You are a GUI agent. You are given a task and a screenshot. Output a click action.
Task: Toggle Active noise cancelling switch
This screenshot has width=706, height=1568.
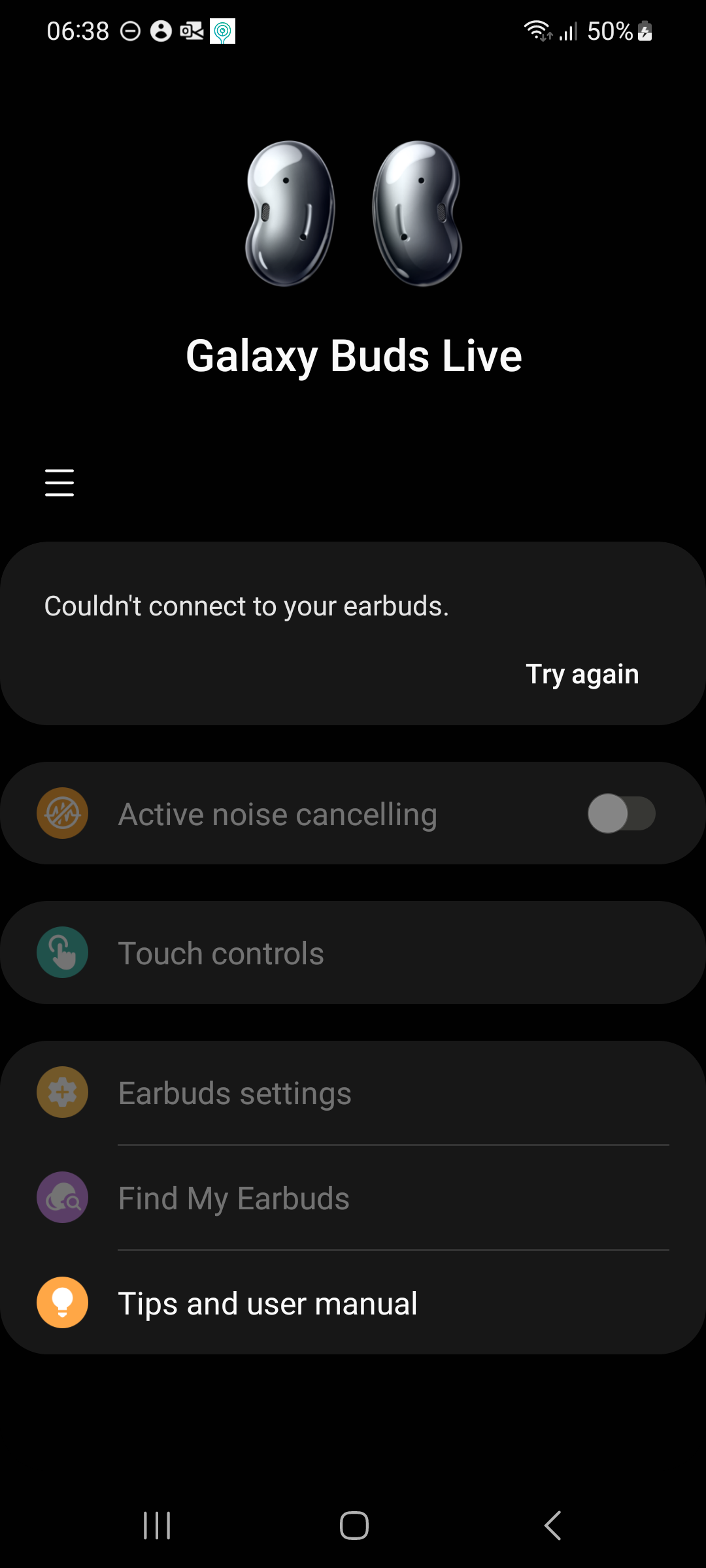click(x=621, y=813)
